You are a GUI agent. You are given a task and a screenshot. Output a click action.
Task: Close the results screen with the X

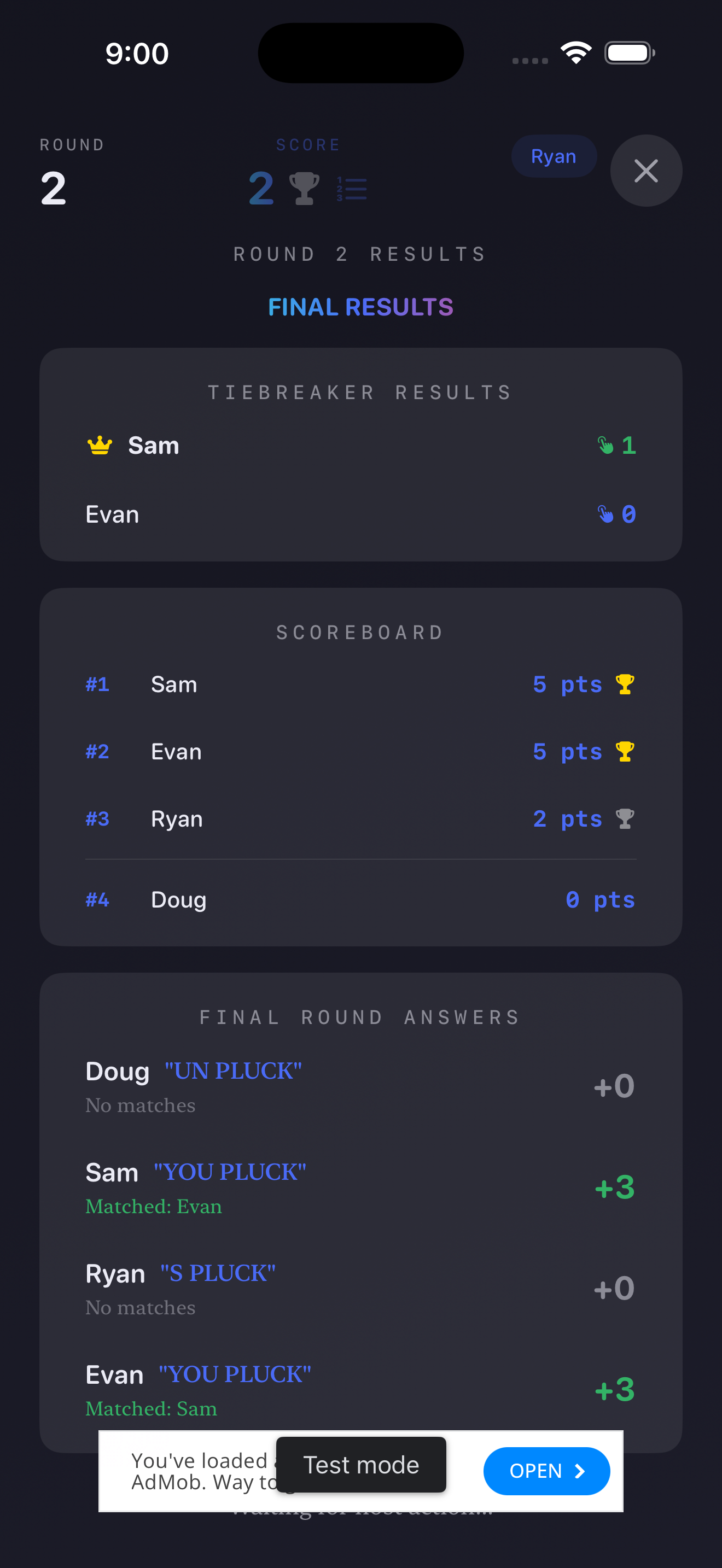click(645, 171)
